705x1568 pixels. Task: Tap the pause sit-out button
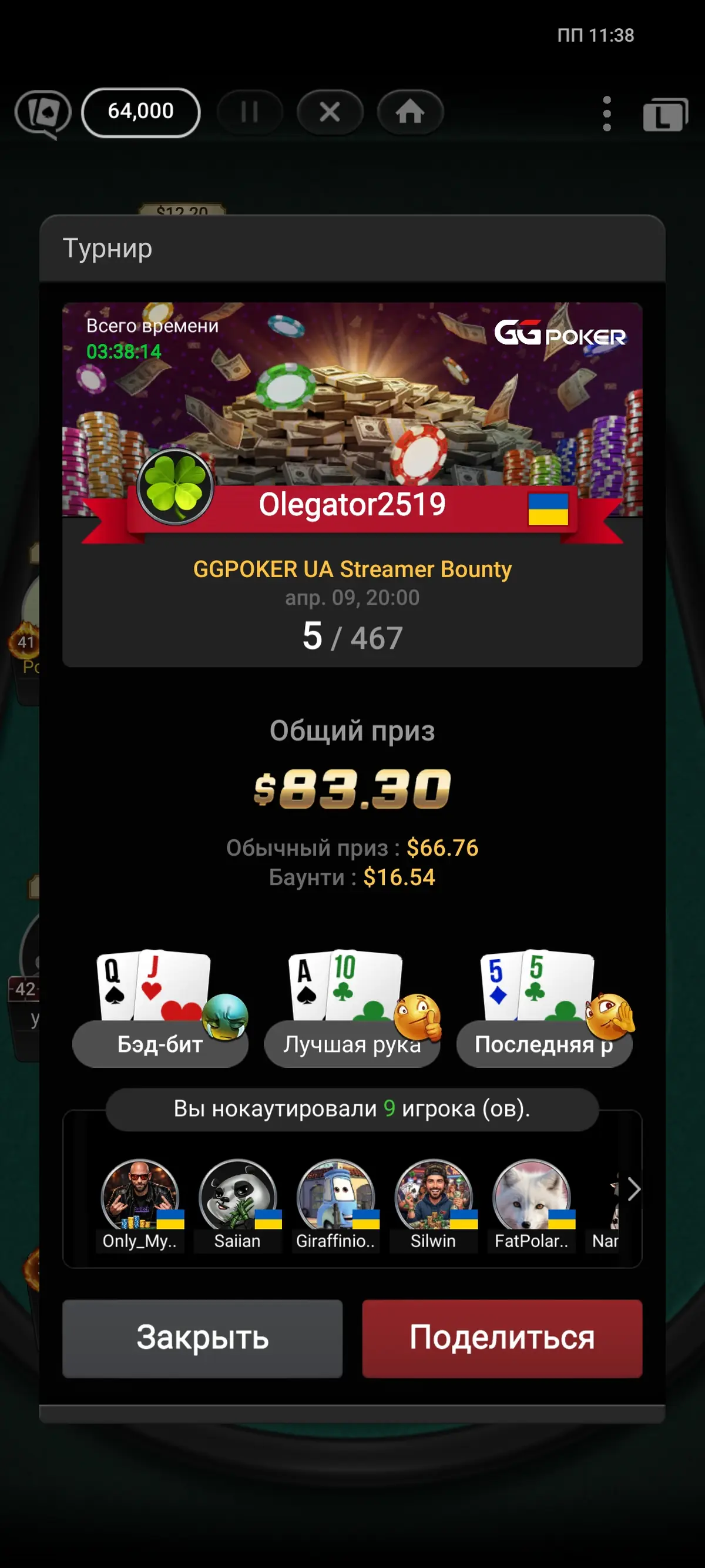[250, 112]
